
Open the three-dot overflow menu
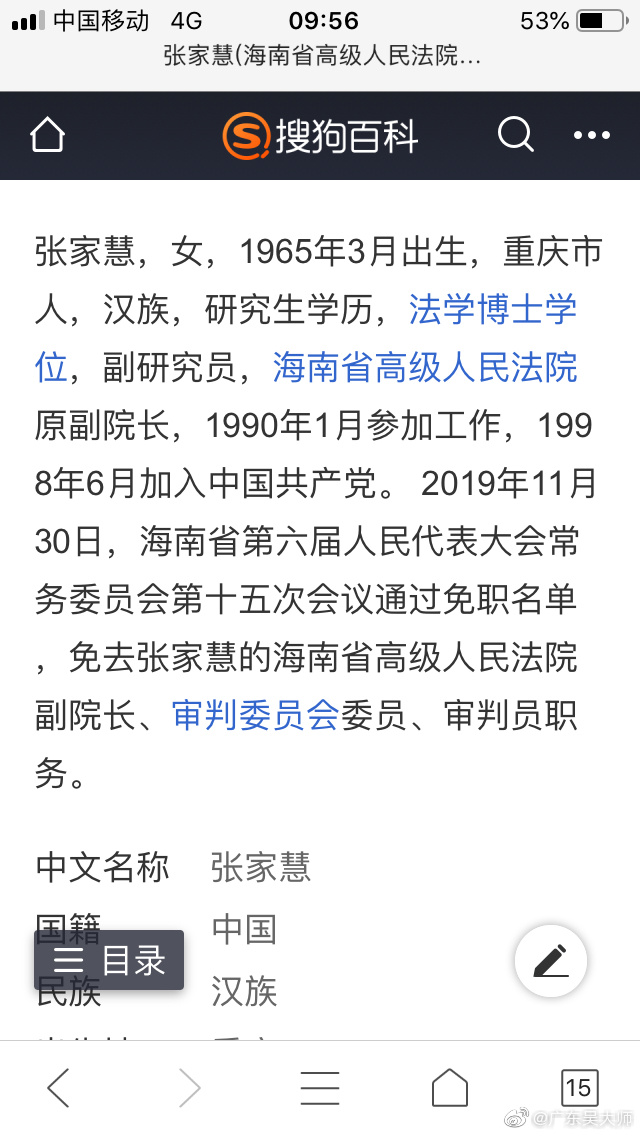coord(592,135)
